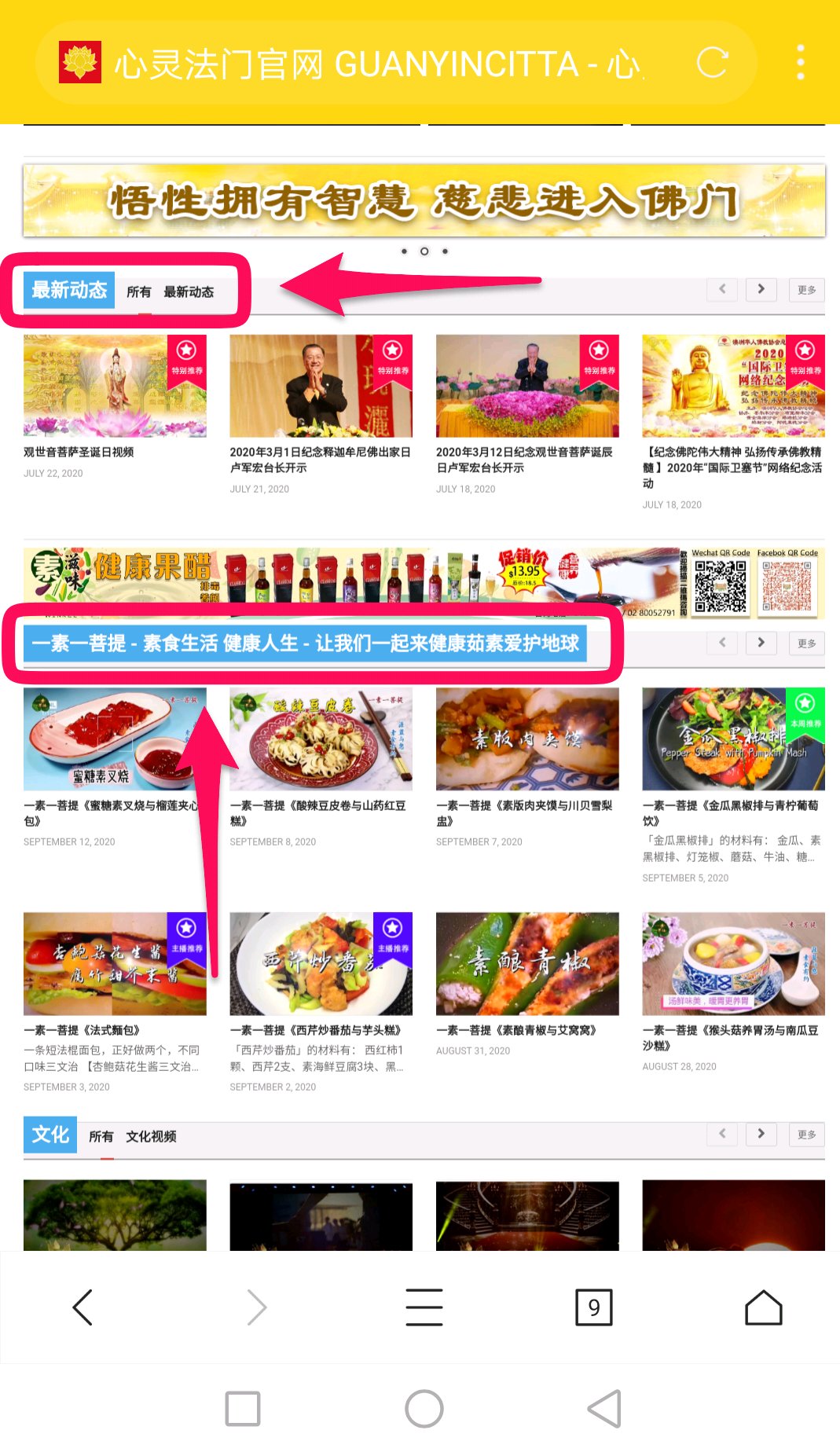The width and height of the screenshot is (840, 1452).
Task: Open the browser tabs switcher showing 9
Action: point(594,1307)
